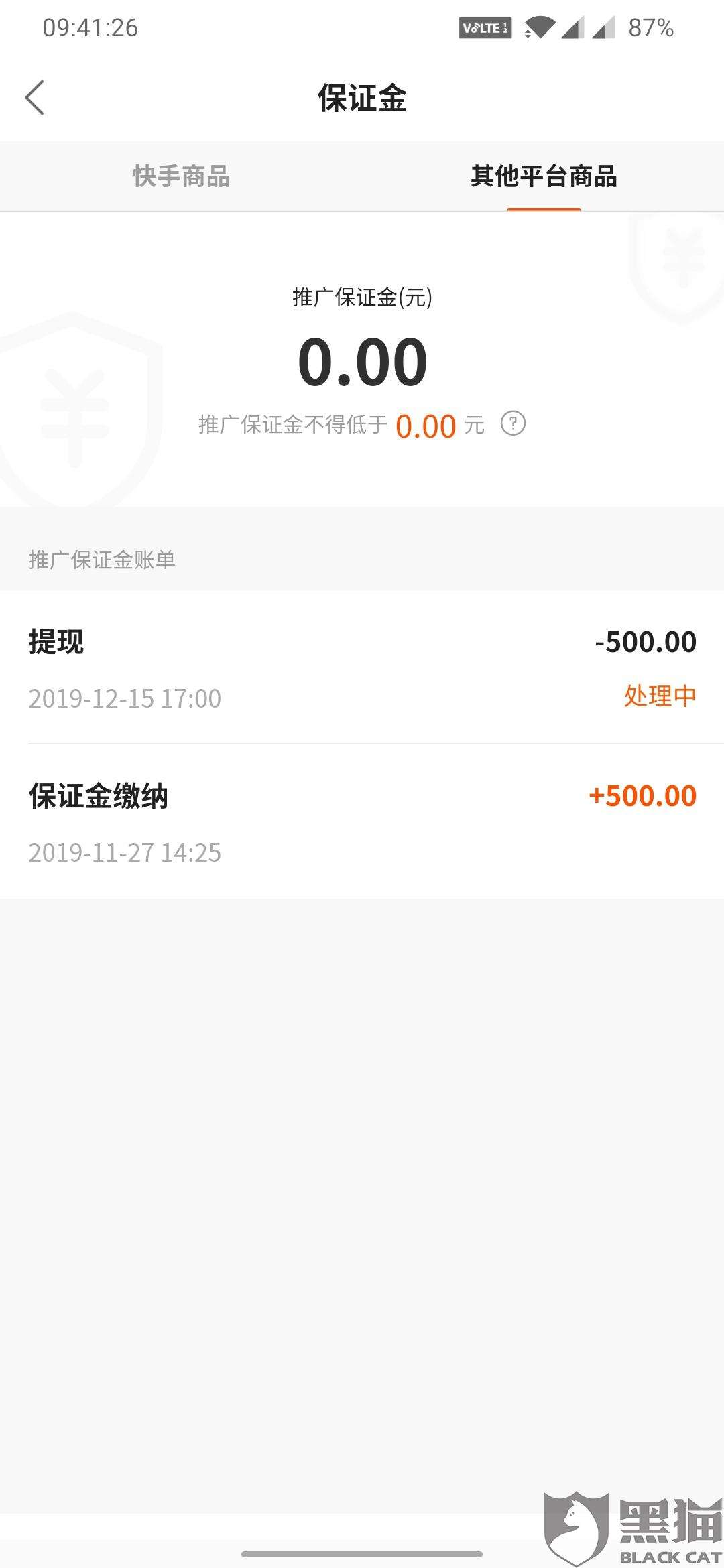The height and width of the screenshot is (1568, 724).
Task: Click the +500.00 deposit amount
Action: (640, 796)
